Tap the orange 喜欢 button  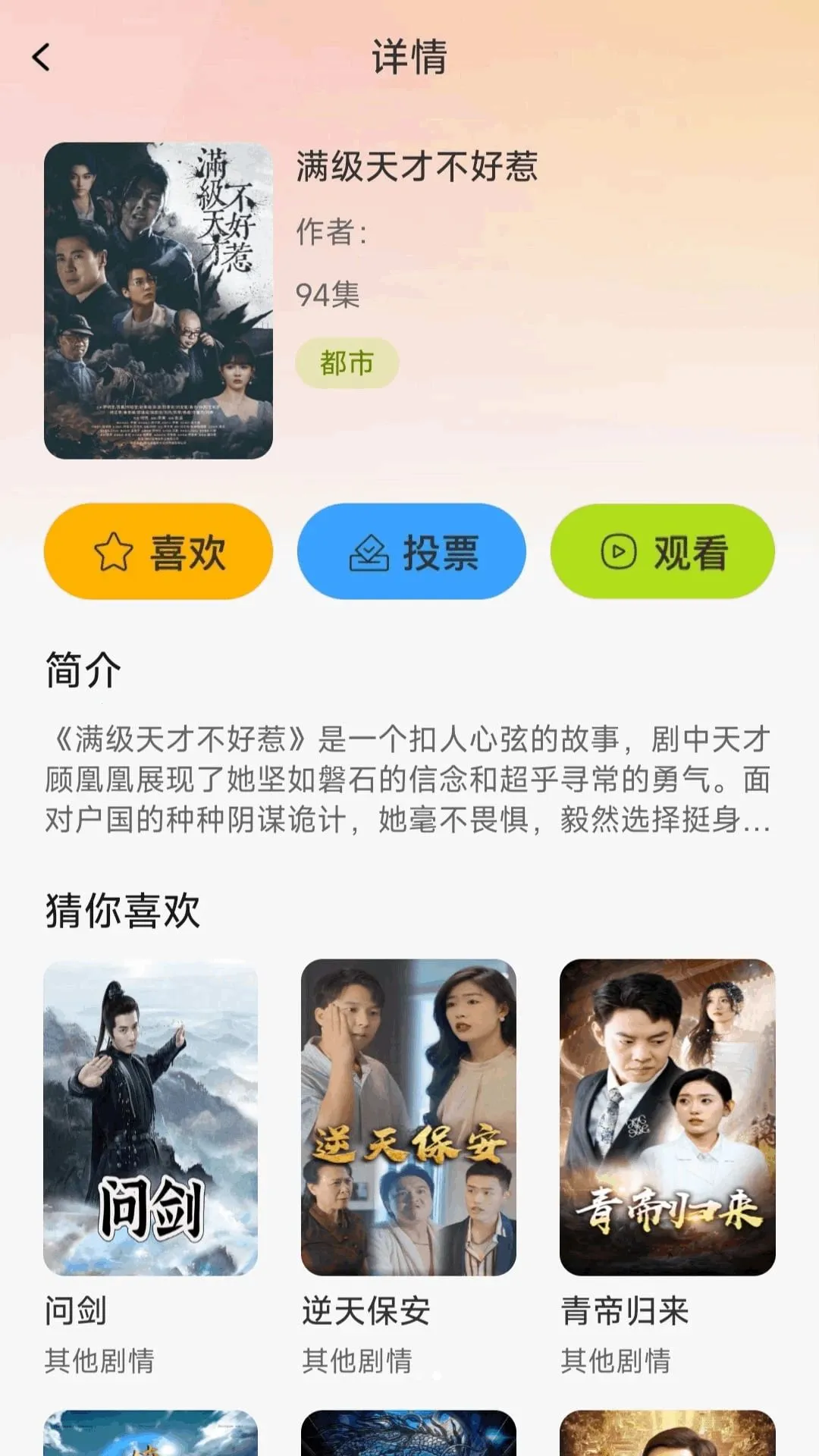(x=158, y=551)
